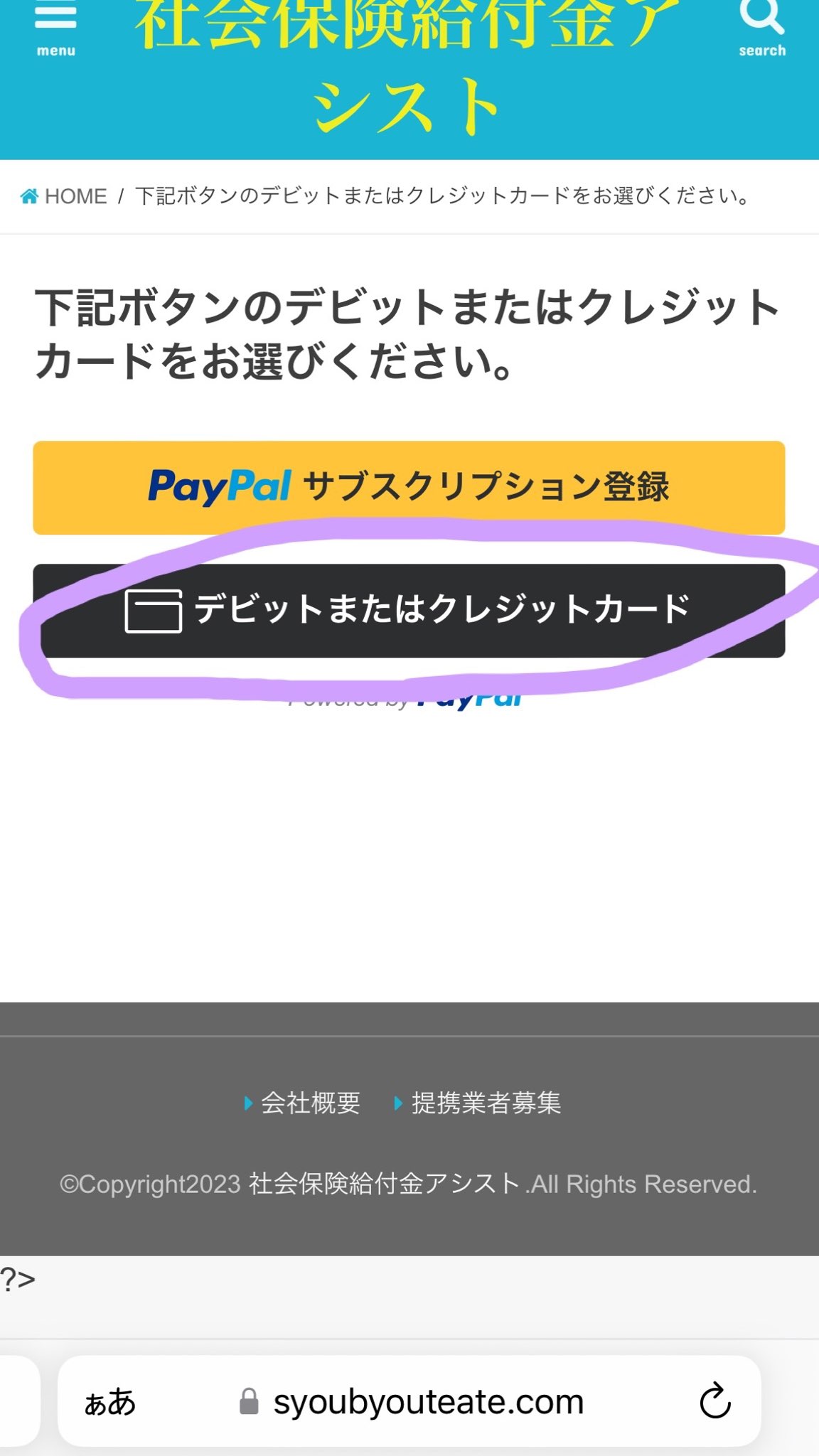Tap the syoubyouteate.com address bar

427,1402
